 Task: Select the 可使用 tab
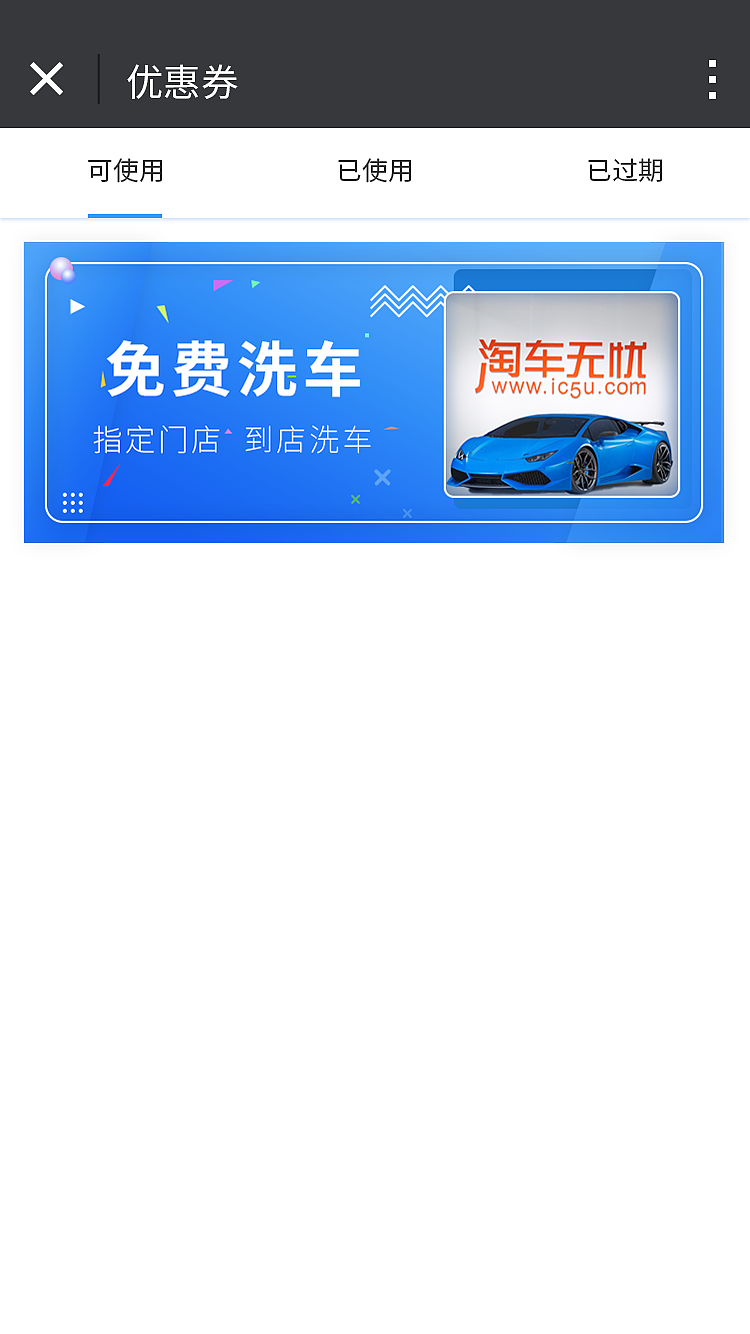click(x=125, y=171)
